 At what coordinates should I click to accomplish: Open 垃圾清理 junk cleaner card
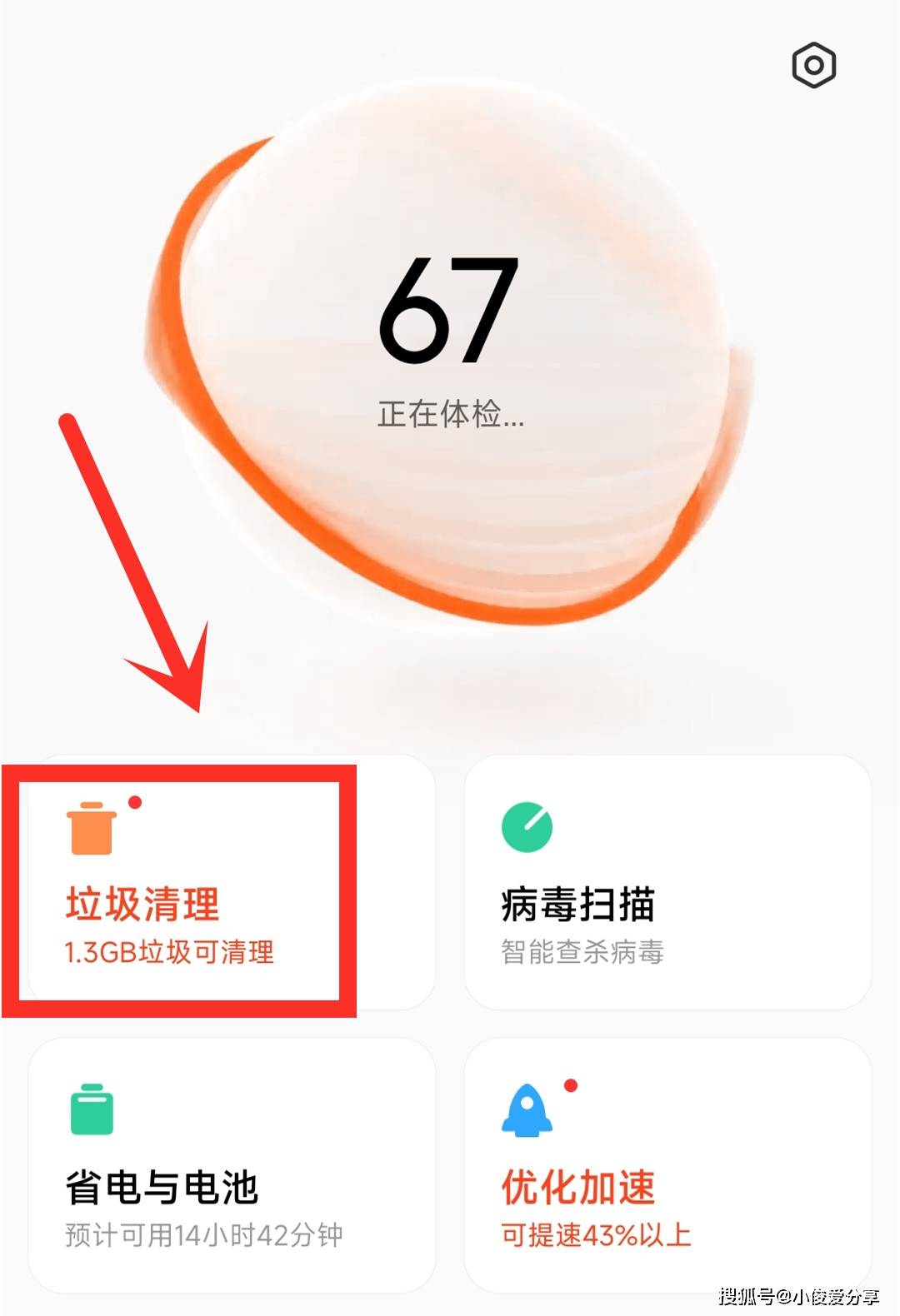[x=231, y=883]
